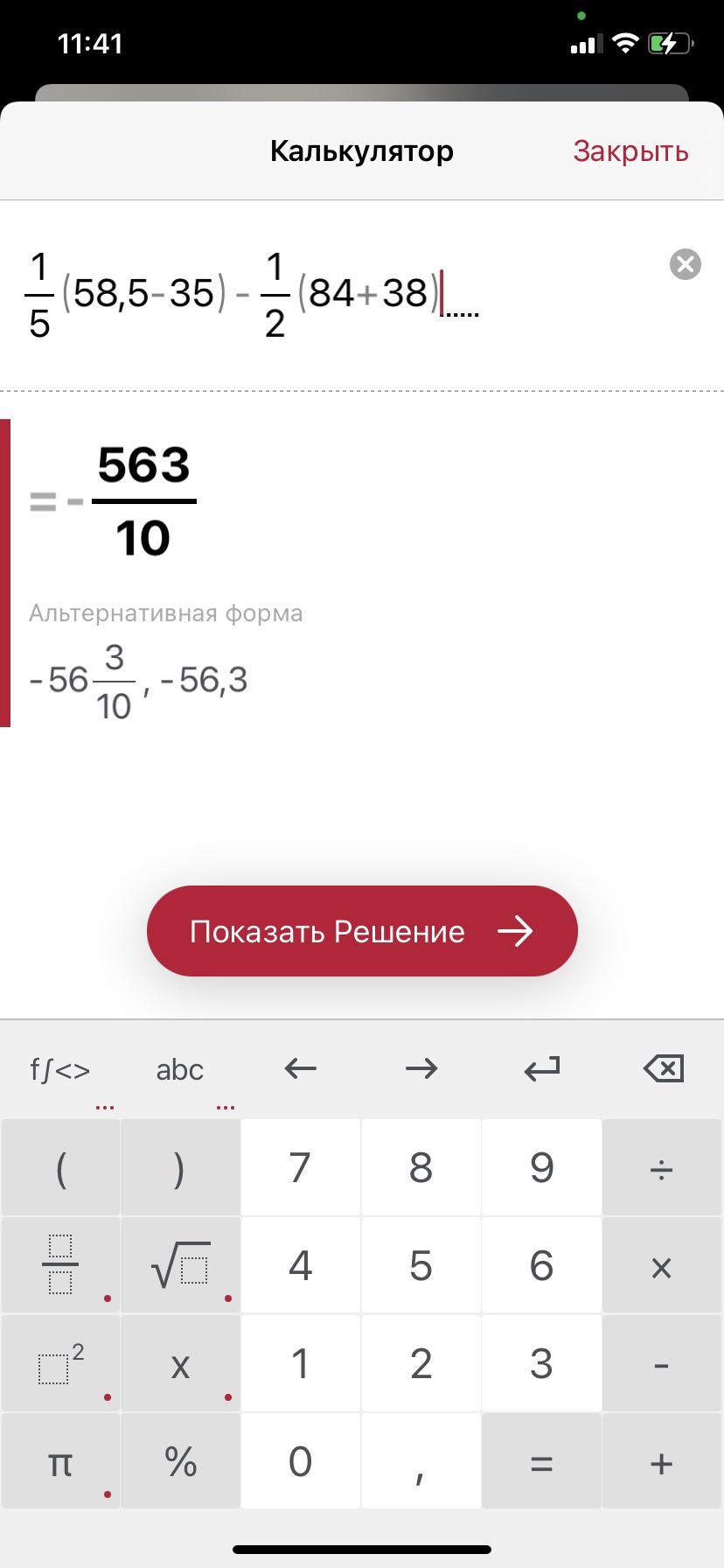Insert the pi constant
Screen dimensions: 724x1568
pos(60,1461)
